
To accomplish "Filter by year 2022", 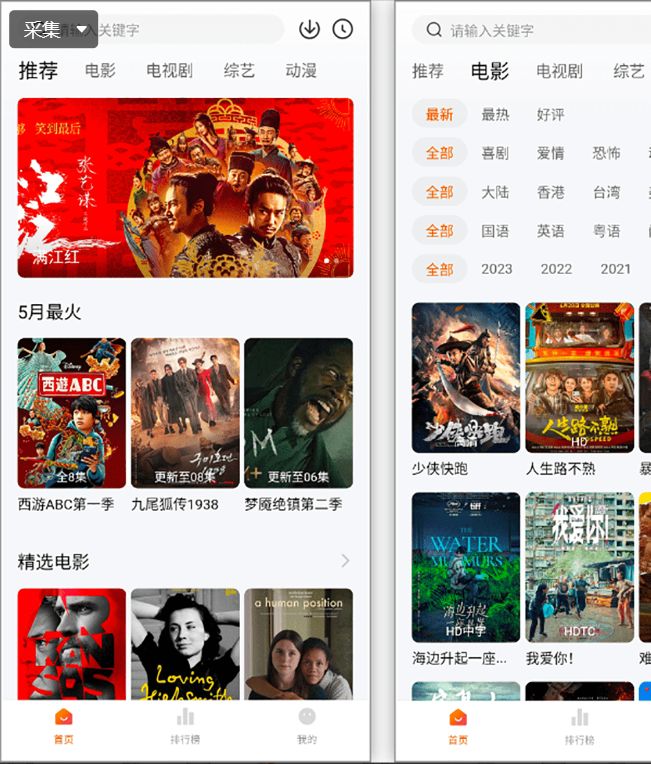I will tap(556, 269).
